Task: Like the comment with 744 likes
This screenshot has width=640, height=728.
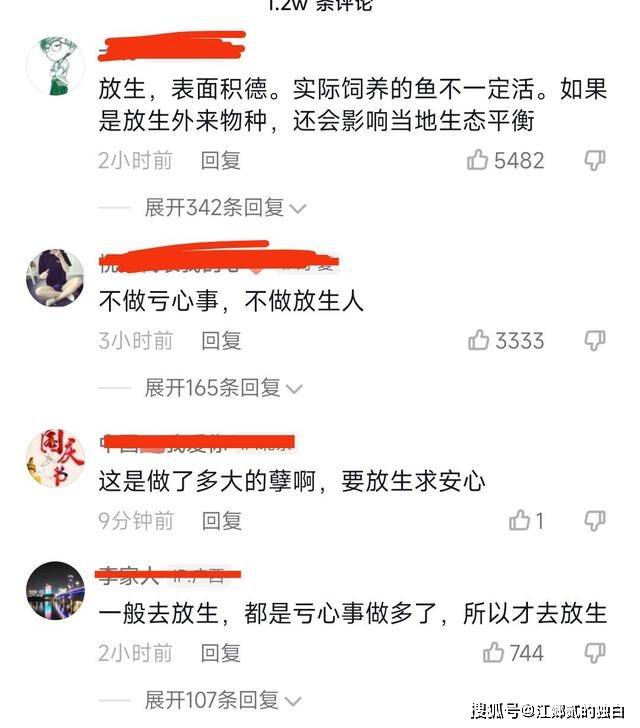Action: pyautogui.click(x=494, y=654)
